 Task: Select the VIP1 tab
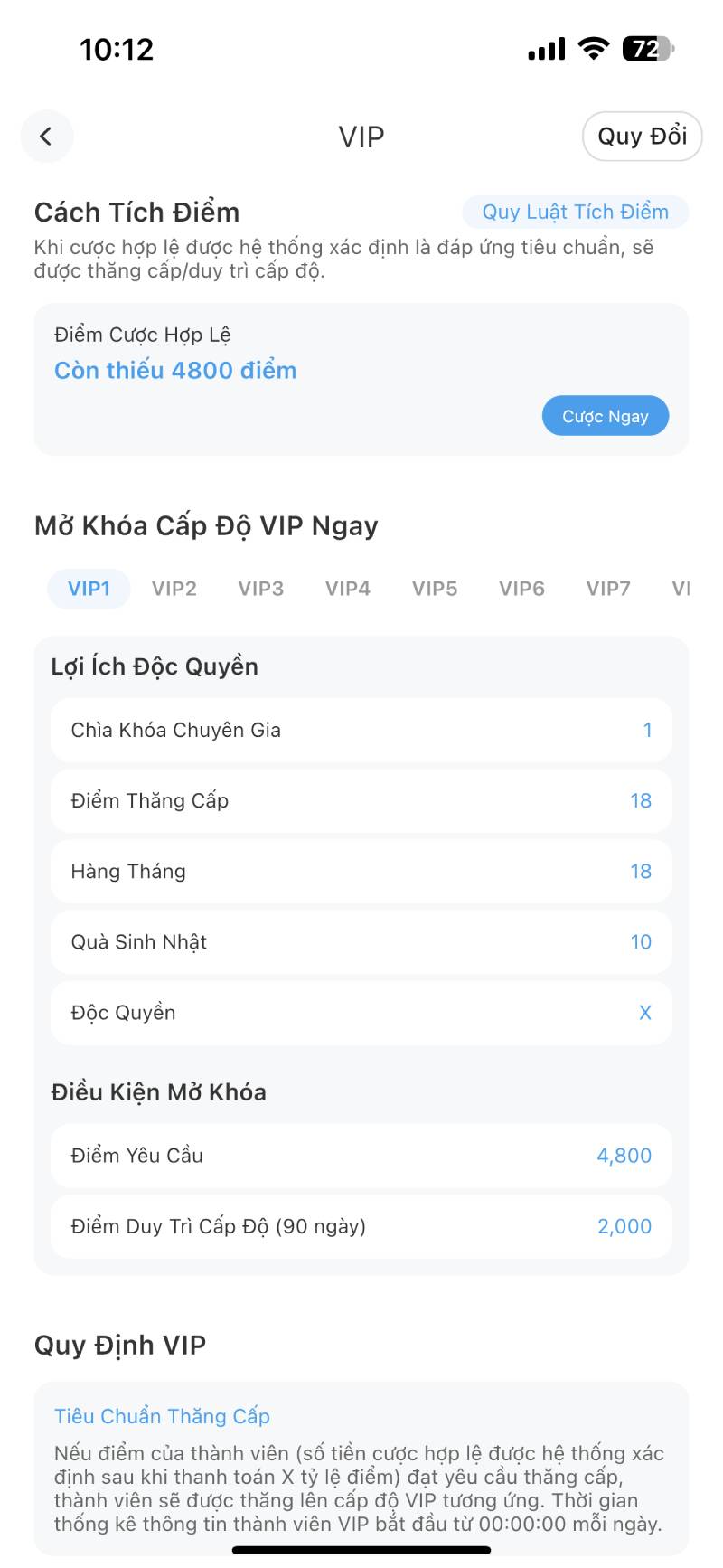point(88,588)
